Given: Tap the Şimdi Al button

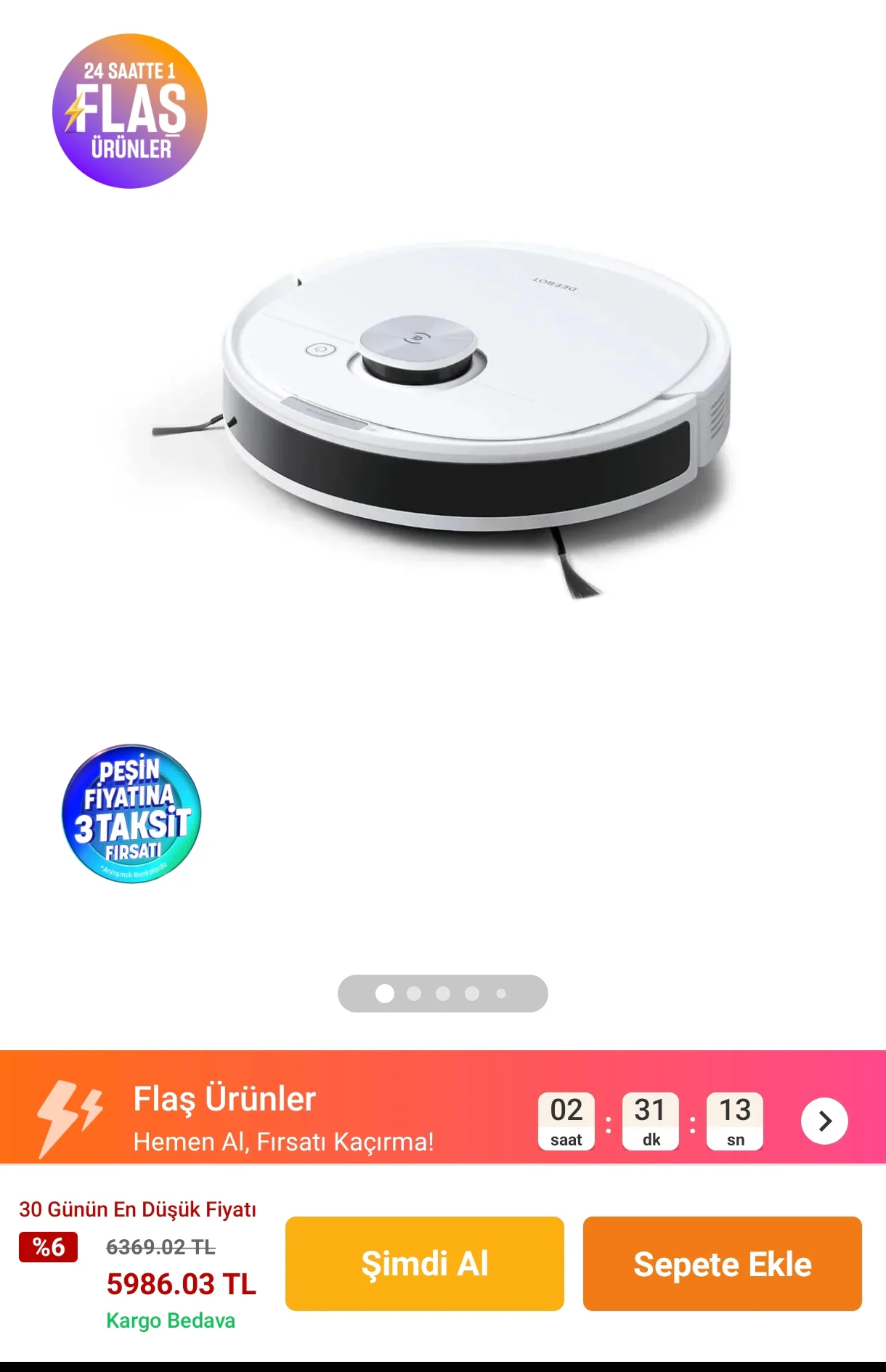Looking at the screenshot, I should coord(424,1263).
